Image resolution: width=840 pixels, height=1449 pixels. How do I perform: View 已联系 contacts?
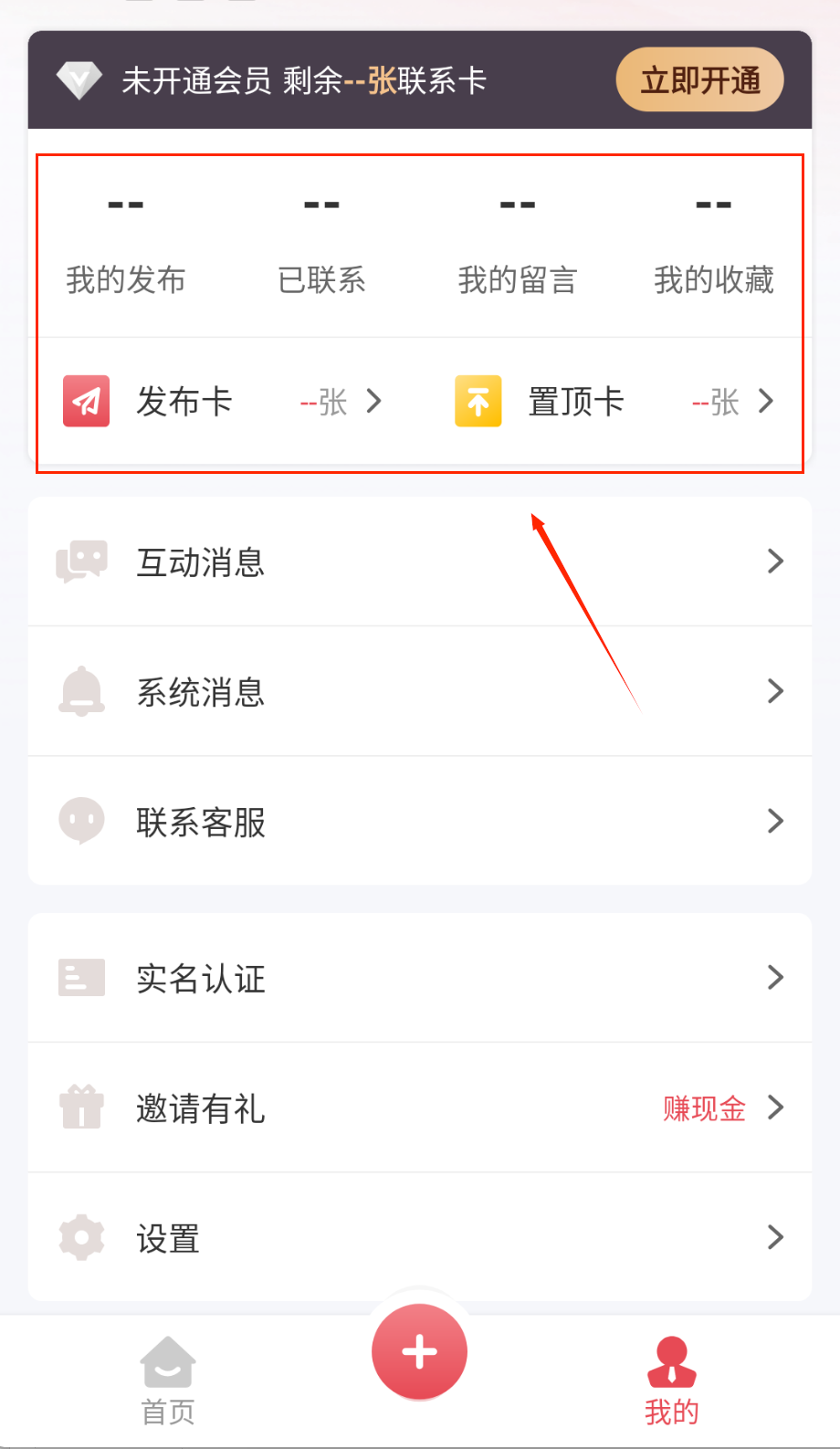pos(321,244)
